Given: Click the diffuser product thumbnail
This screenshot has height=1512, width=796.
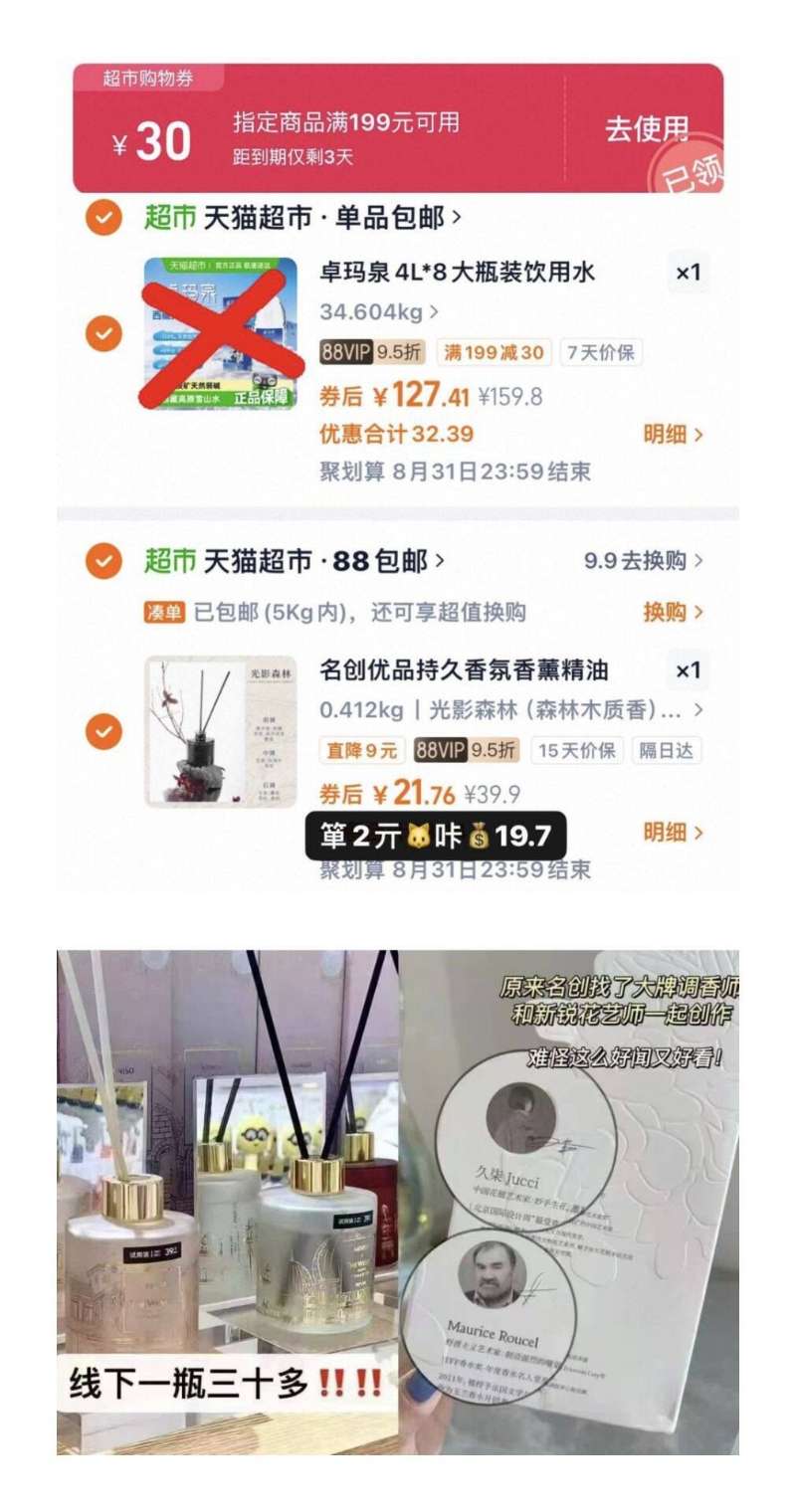Looking at the screenshot, I should (x=221, y=731).
